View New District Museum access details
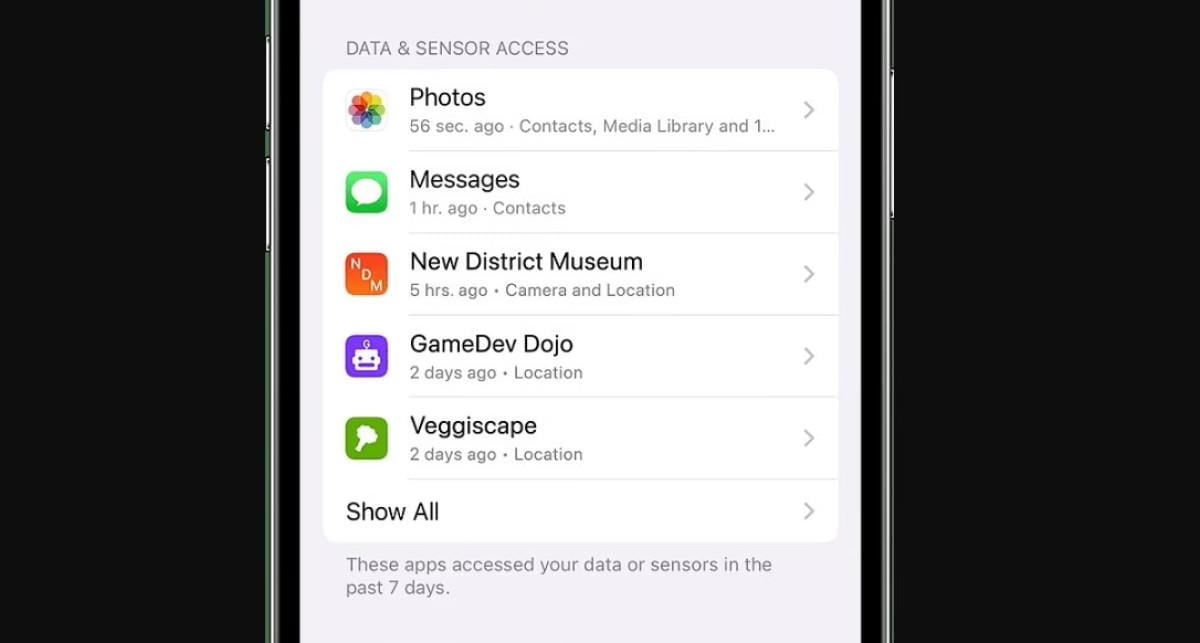This screenshot has height=643, width=1200. [580, 274]
